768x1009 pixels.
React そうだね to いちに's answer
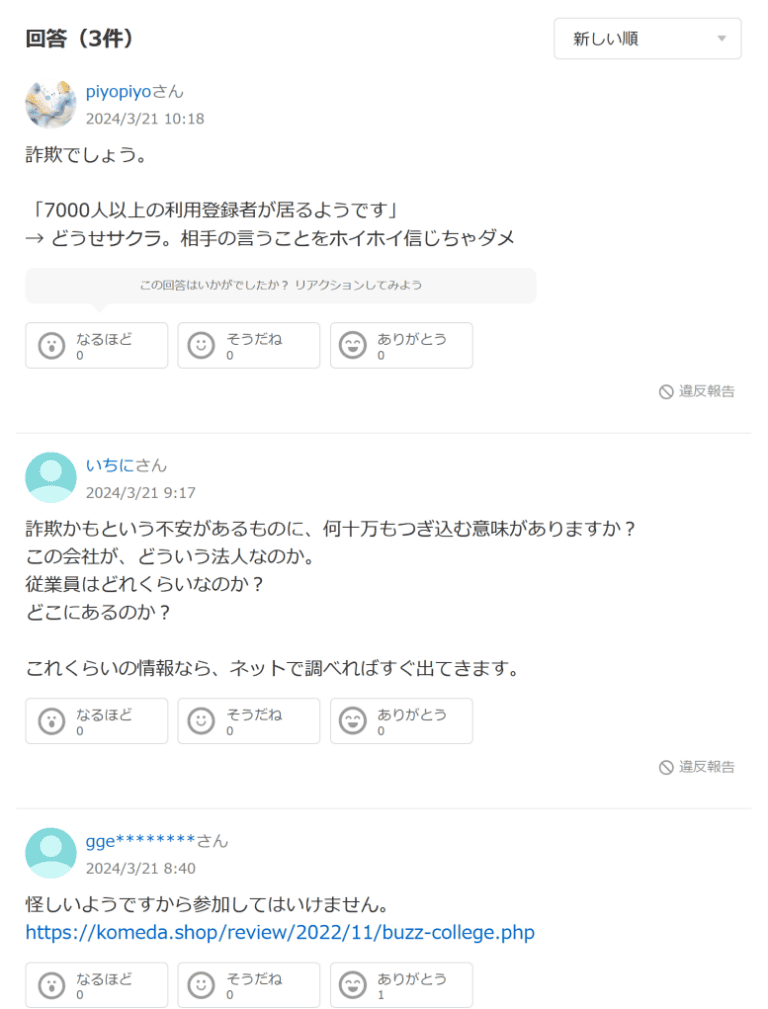(249, 721)
